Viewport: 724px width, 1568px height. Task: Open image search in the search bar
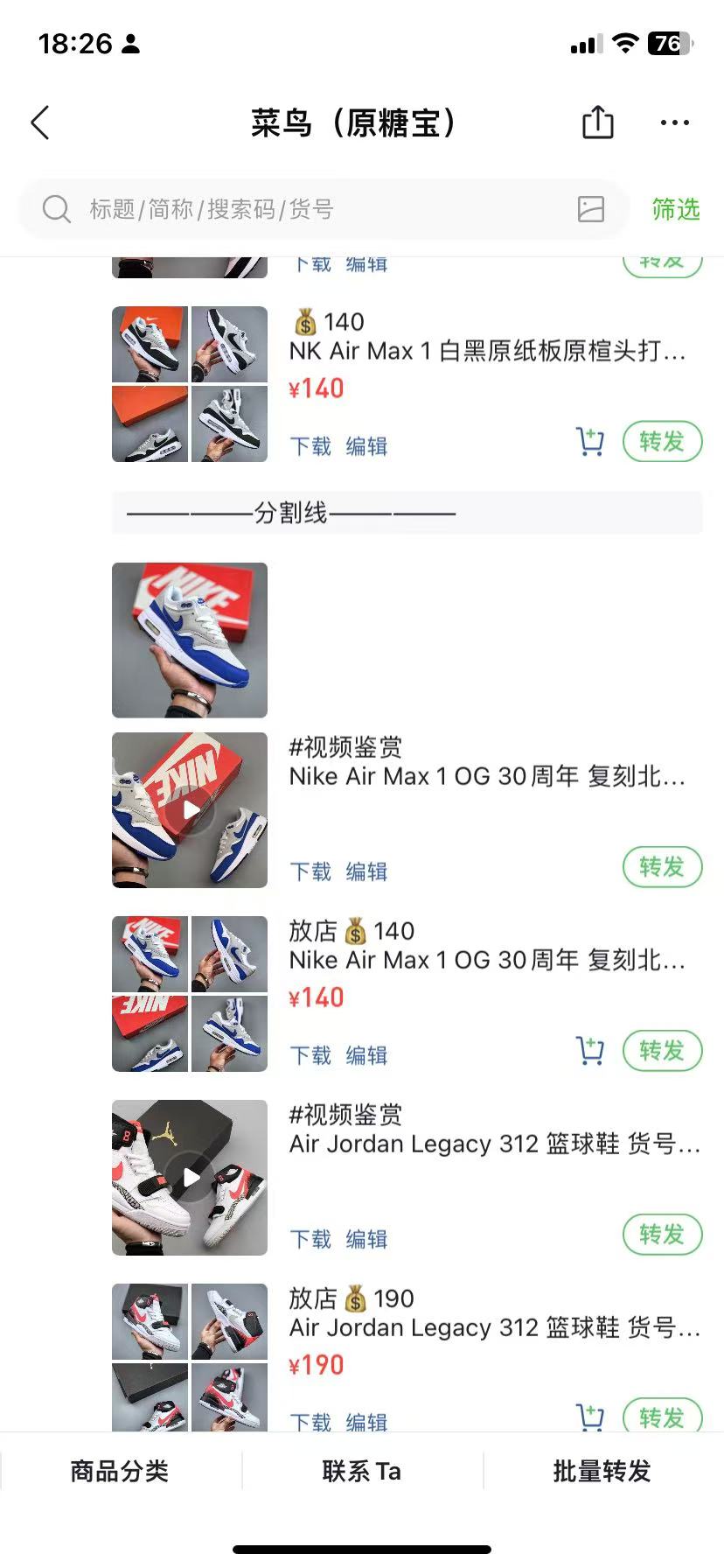point(591,209)
